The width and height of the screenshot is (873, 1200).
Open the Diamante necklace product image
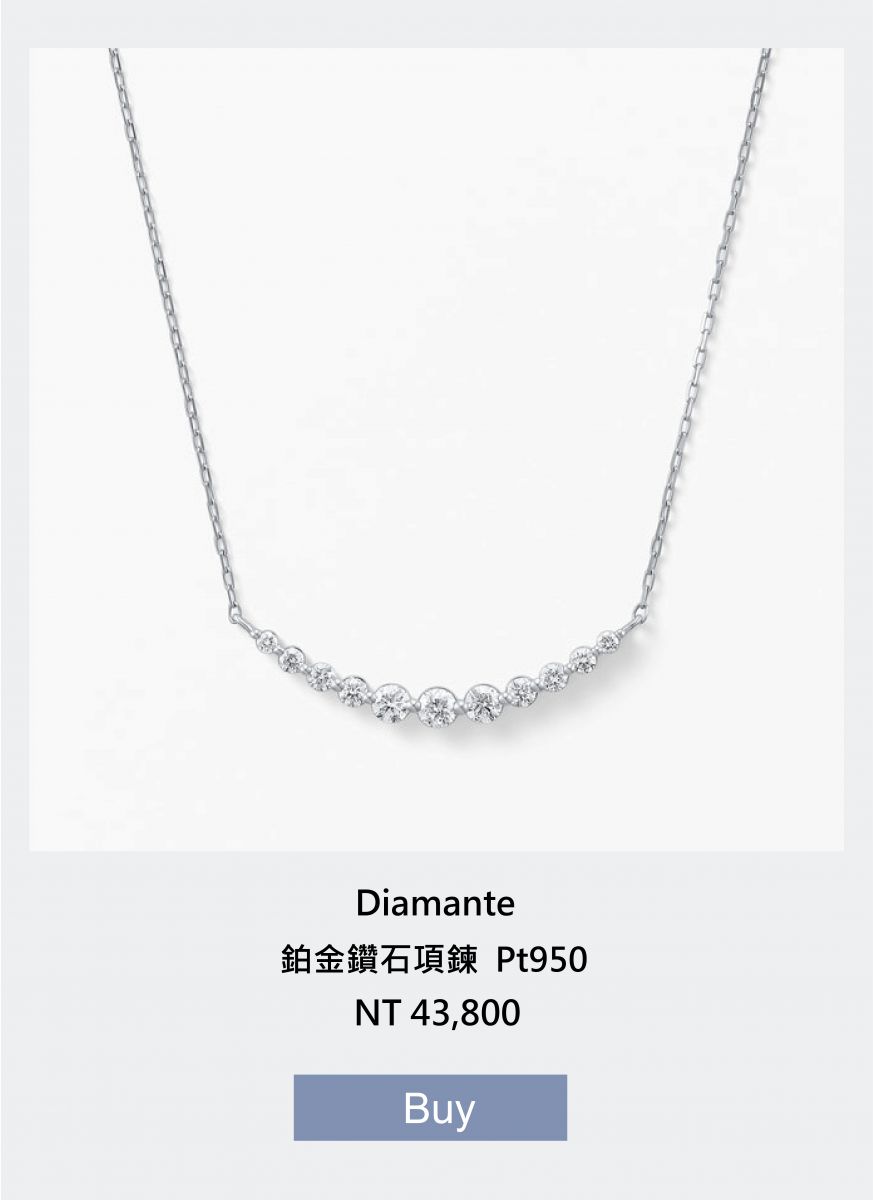[436, 450]
